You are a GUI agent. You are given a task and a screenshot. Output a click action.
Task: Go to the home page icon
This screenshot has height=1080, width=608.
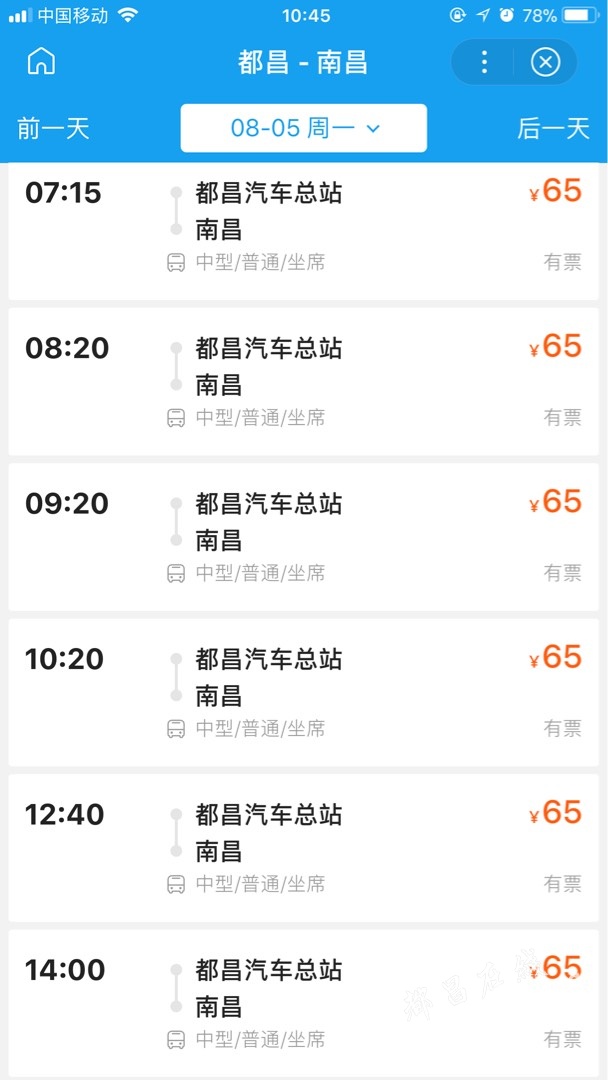click(41, 62)
